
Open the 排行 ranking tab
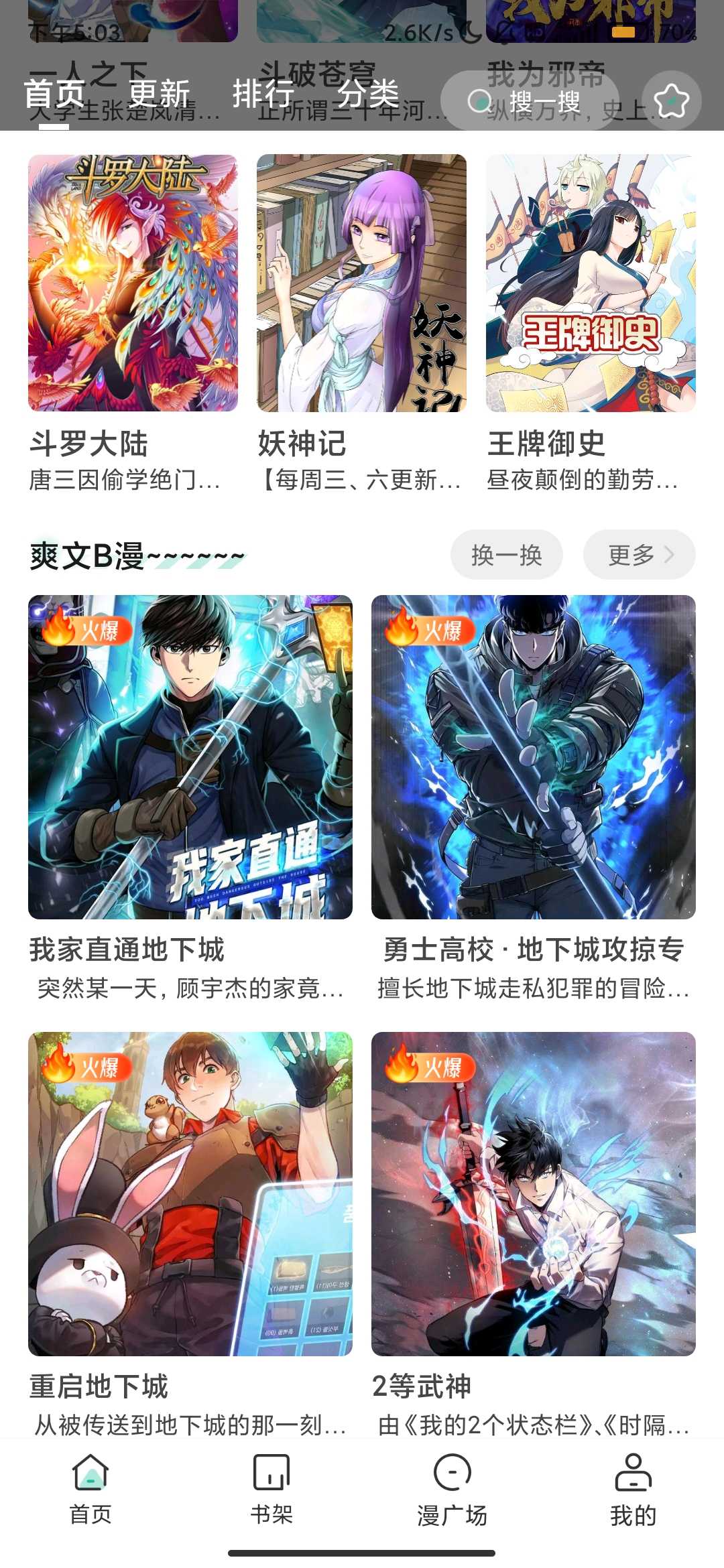pos(263,94)
